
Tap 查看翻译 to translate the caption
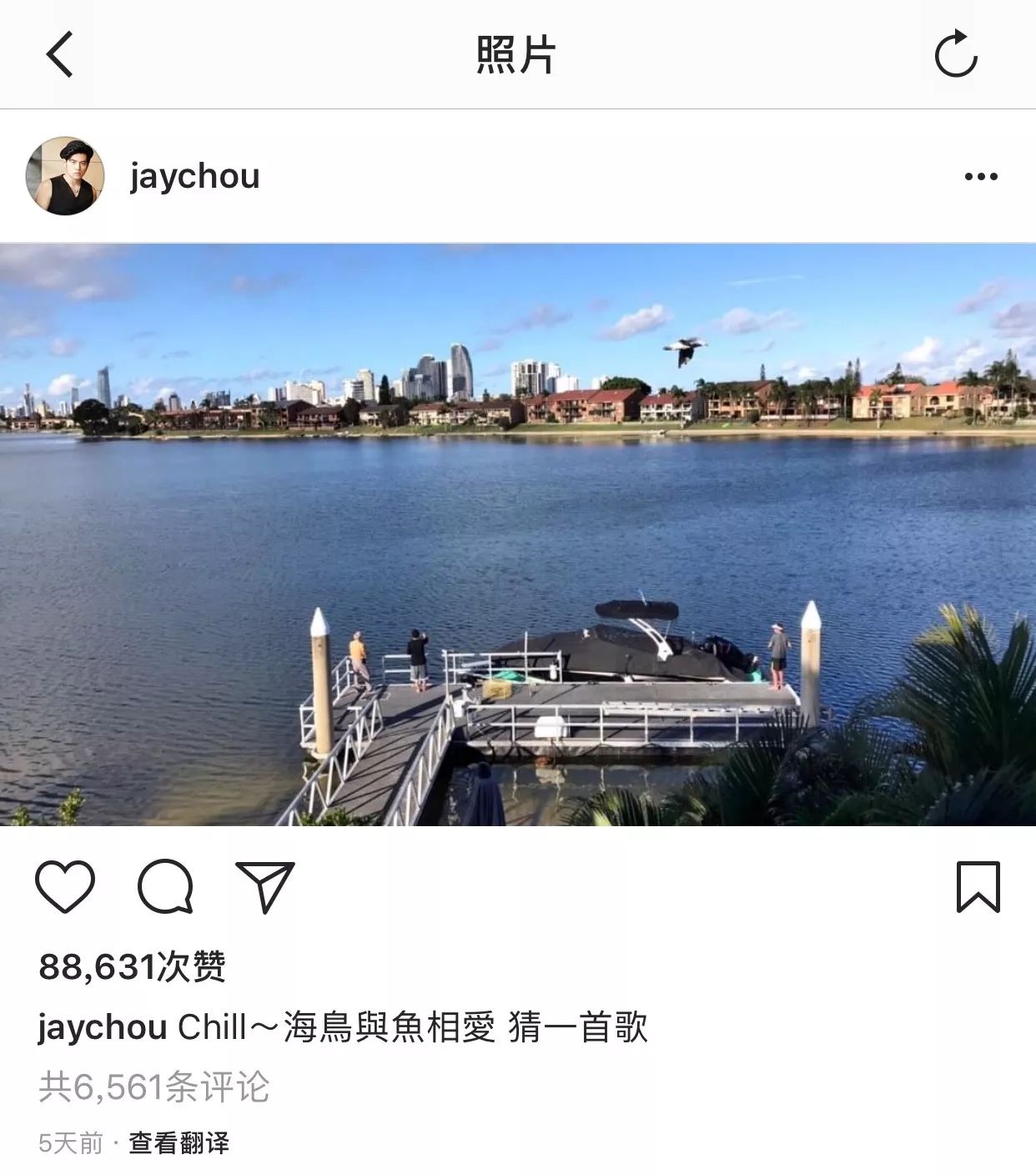pos(179,1142)
